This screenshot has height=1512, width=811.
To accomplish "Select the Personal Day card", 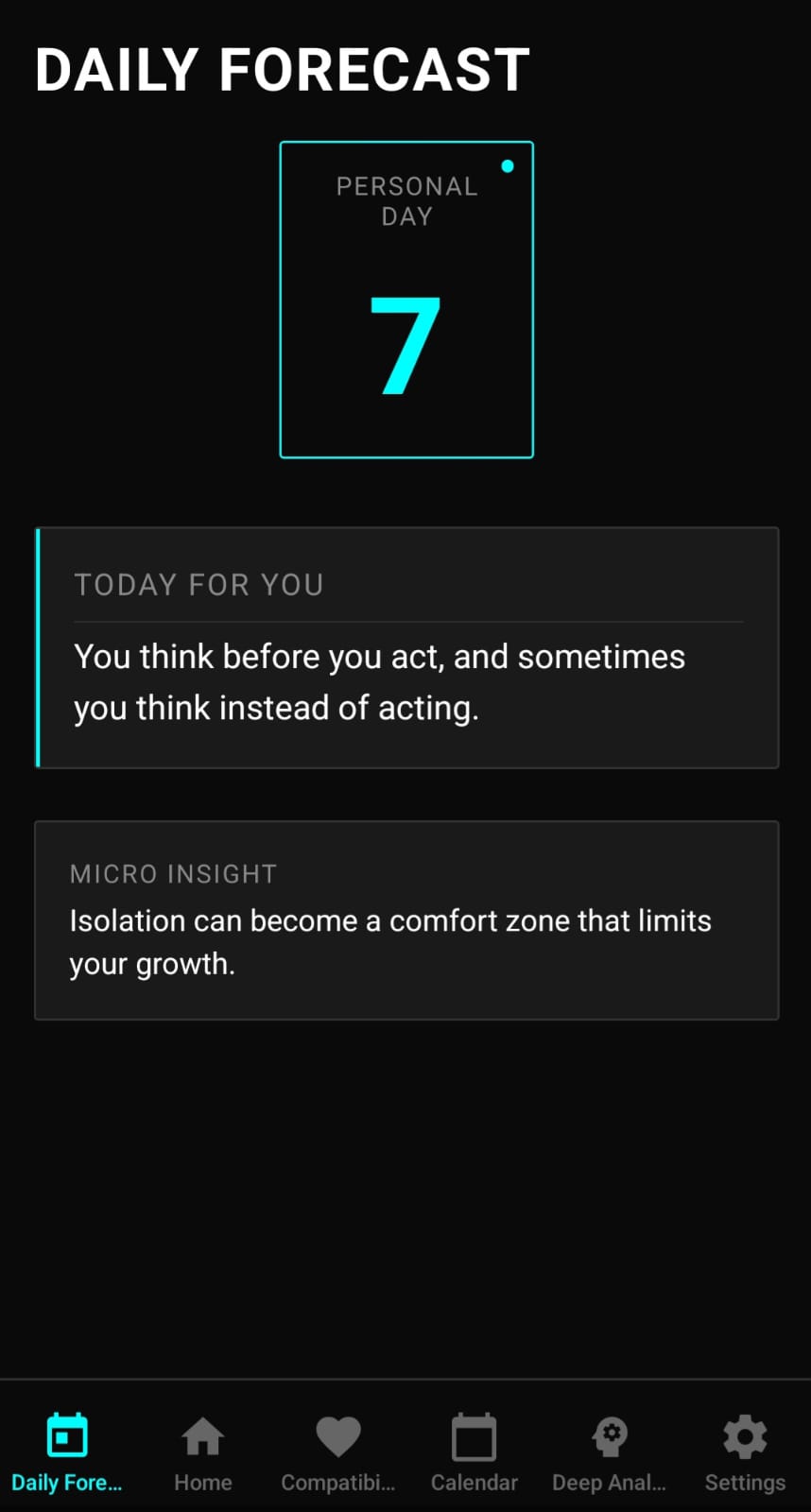I will click(x=405, y=299).
